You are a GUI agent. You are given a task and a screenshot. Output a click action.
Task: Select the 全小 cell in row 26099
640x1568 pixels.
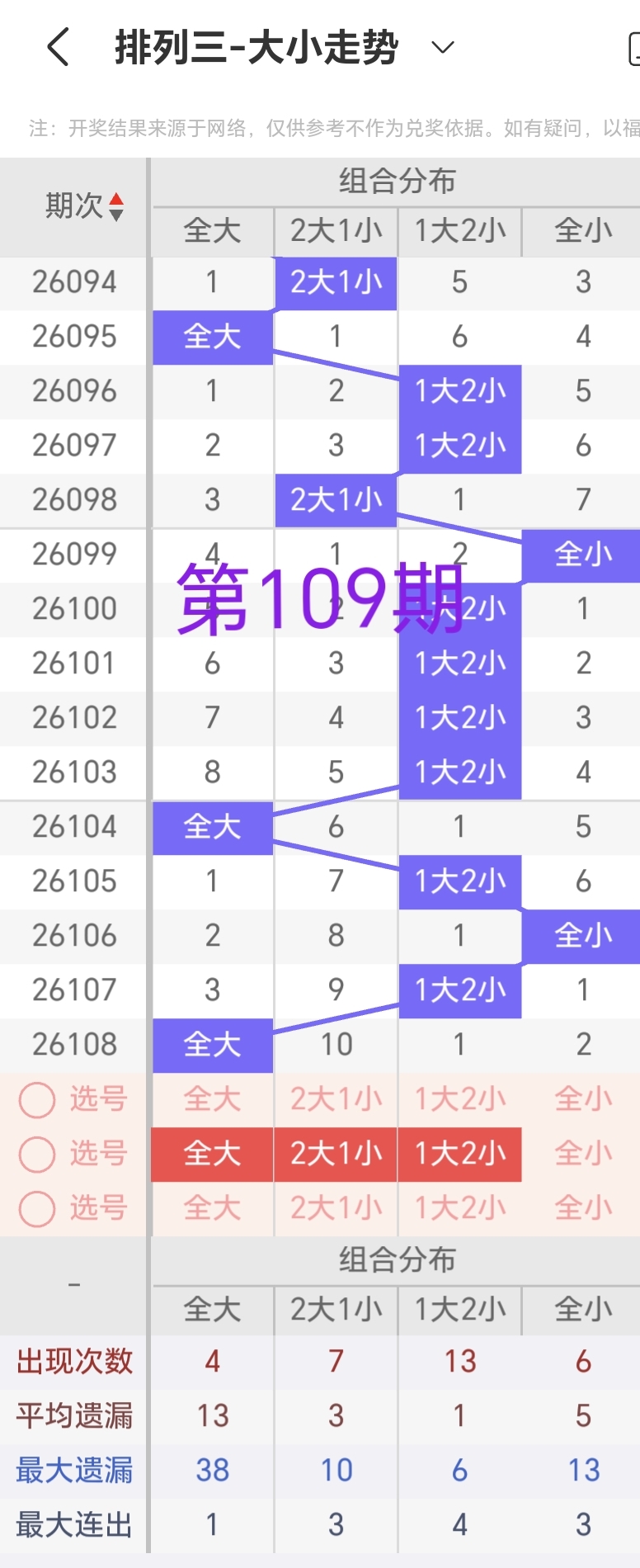pos(582,554)
